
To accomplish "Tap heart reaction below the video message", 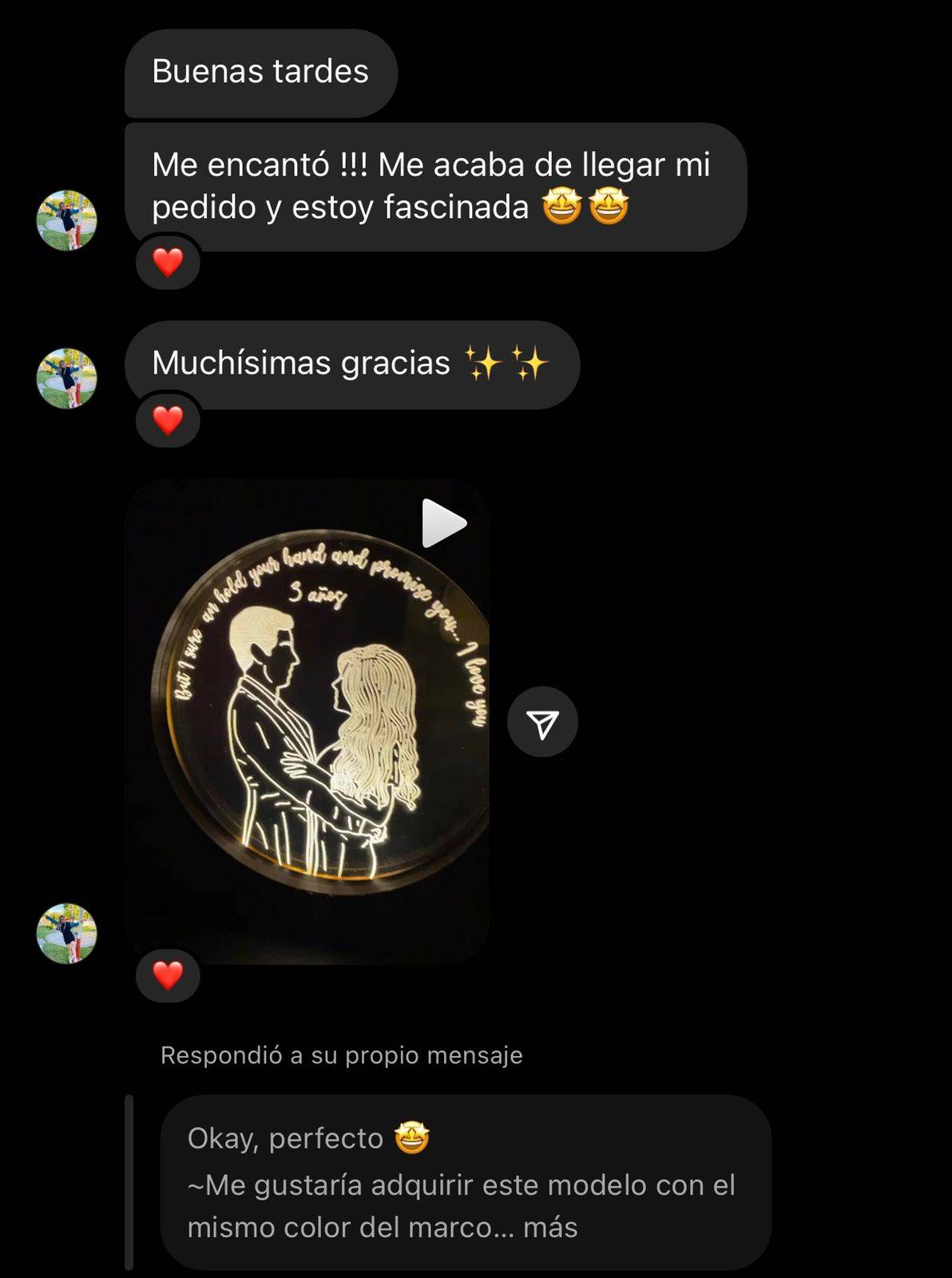I will [x=168, y=975].
